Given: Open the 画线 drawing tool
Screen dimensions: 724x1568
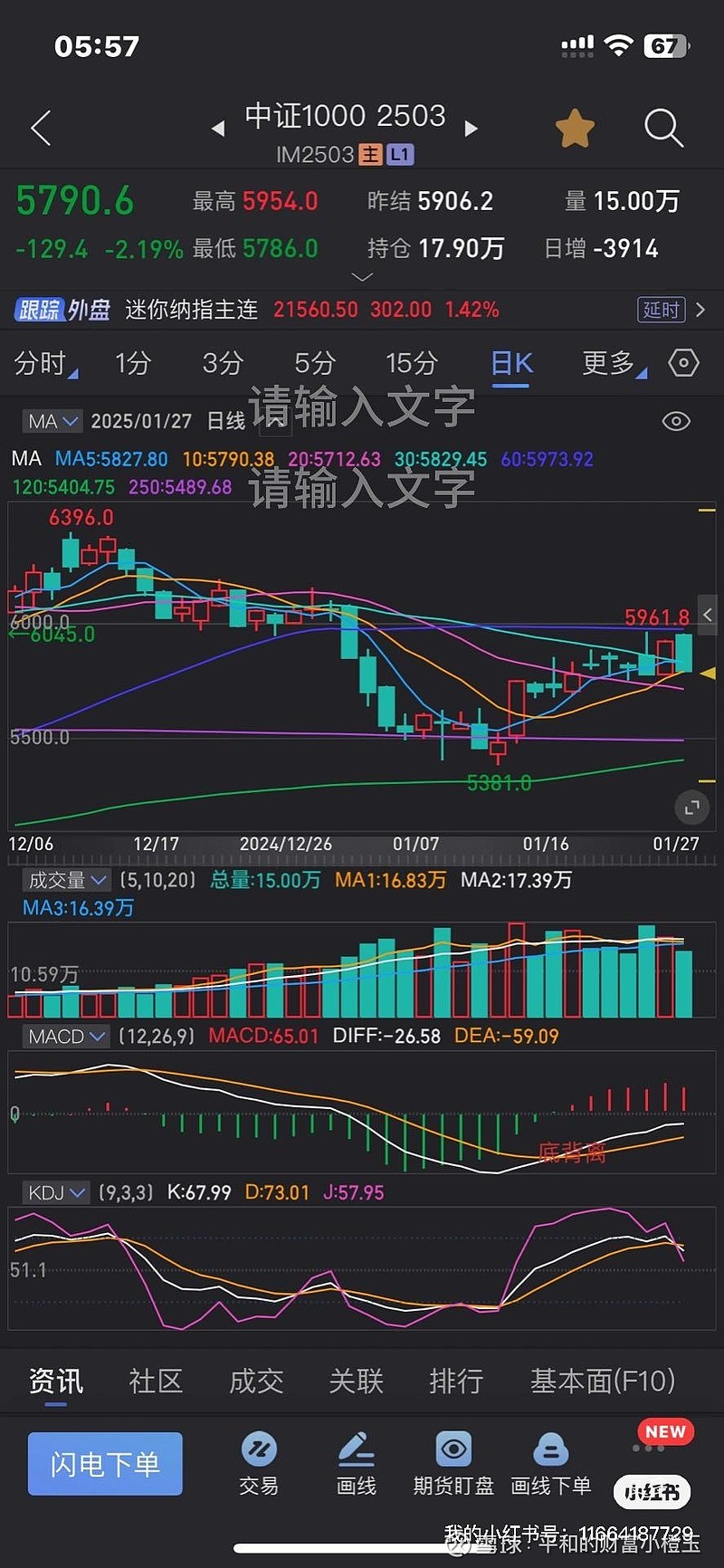Looking at the screenshot, I should click(357, 1464).
